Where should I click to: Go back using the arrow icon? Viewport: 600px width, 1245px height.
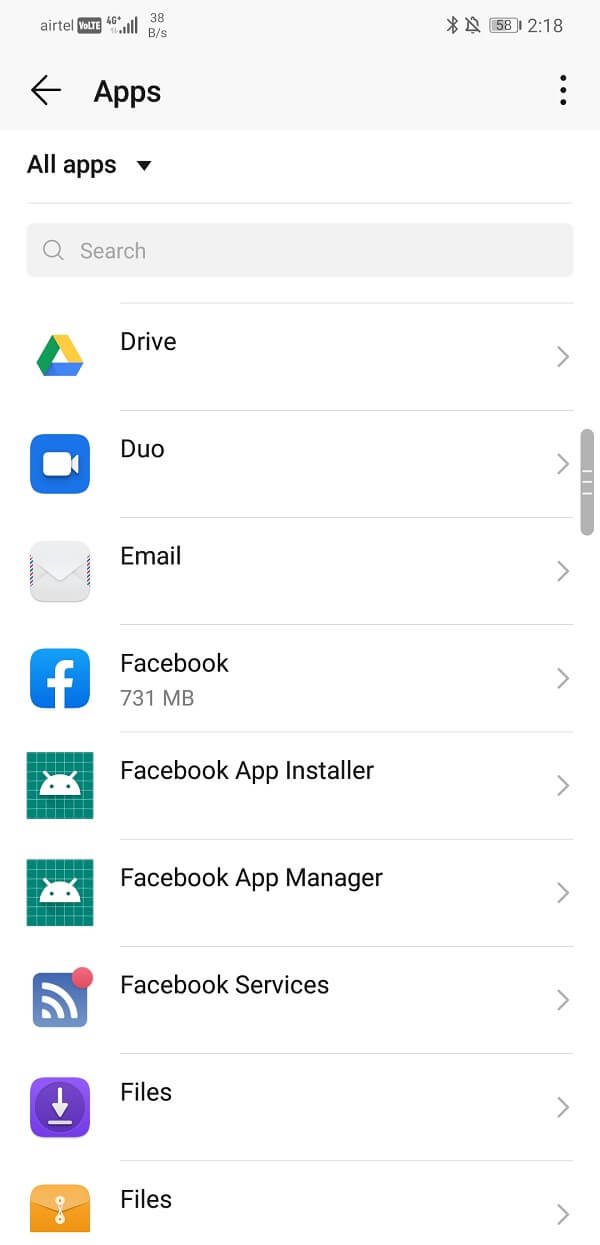pyautogui.click(x=46, y=91)
